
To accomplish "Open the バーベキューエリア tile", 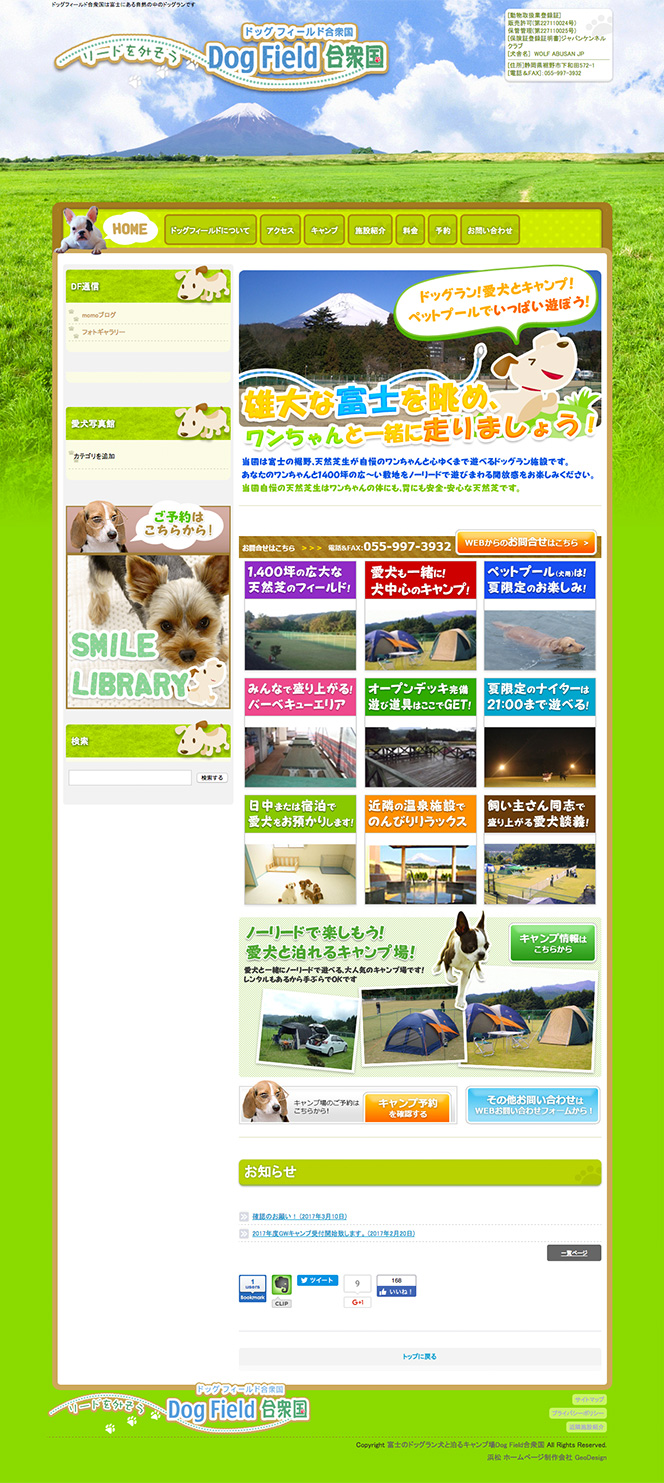I will pos(300,732).
